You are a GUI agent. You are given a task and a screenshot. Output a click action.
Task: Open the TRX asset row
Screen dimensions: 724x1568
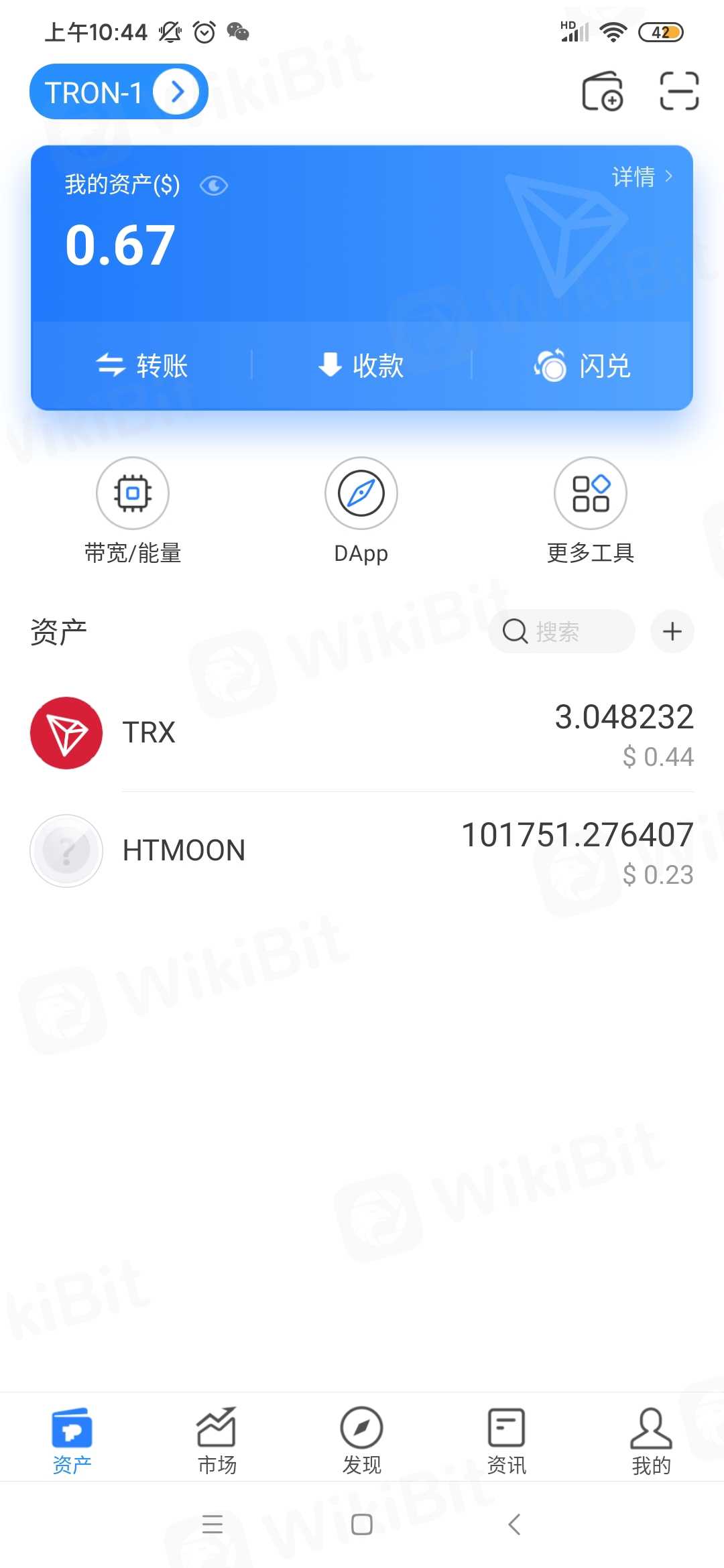[362, 733]
